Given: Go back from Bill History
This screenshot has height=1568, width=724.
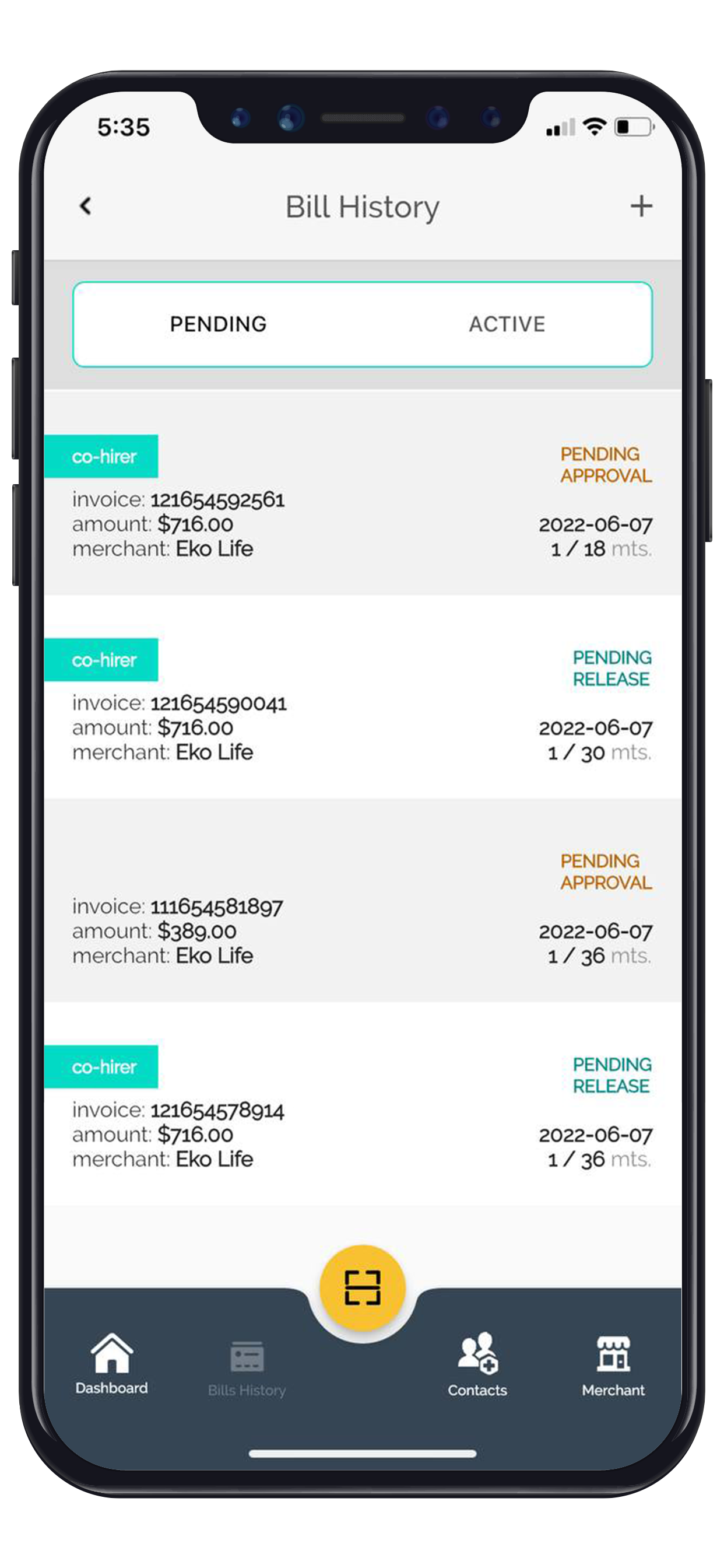Looking at the screenshot, I should (x=86, y=206).
